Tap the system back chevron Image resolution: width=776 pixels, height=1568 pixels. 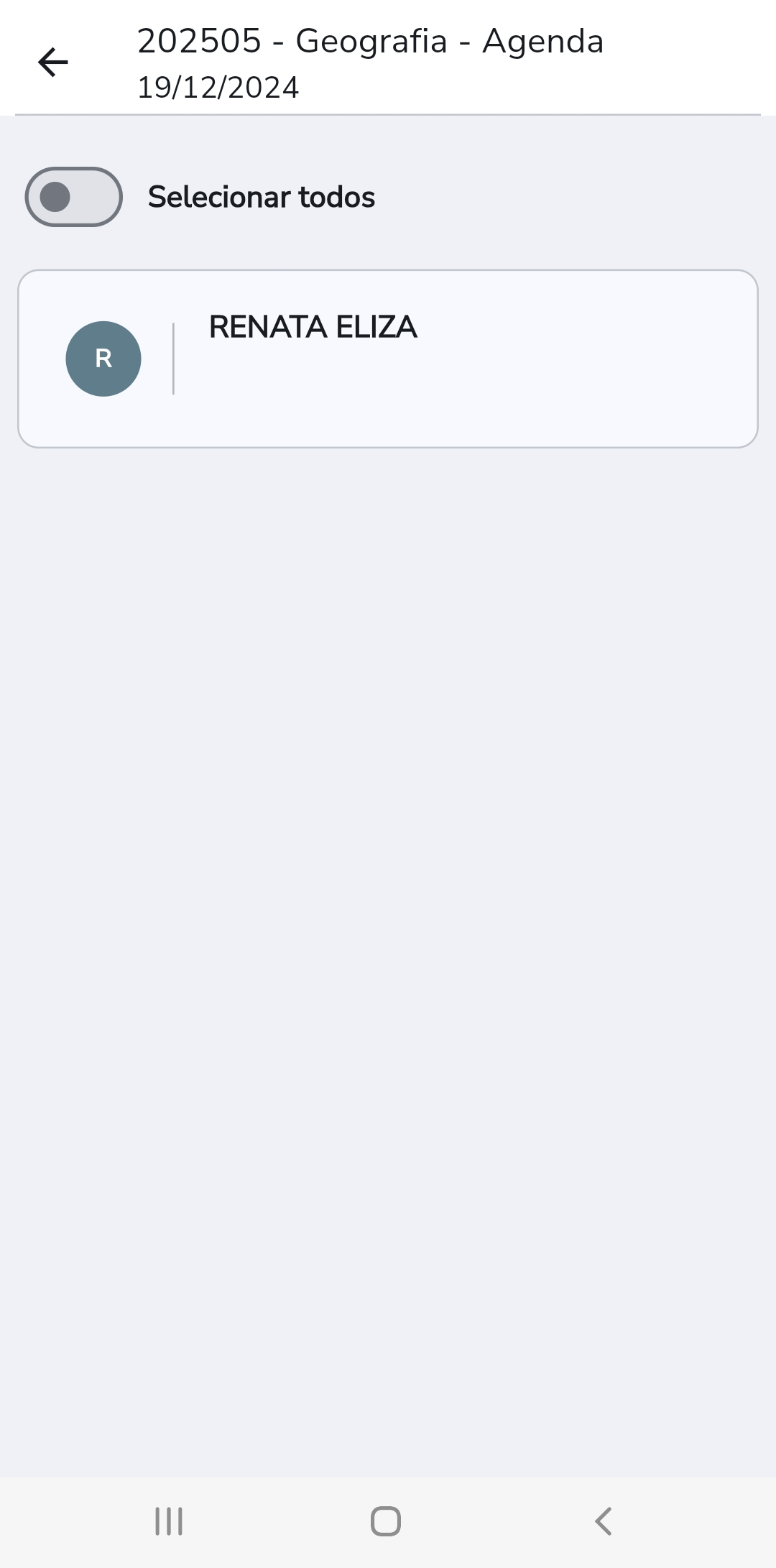604,1521
